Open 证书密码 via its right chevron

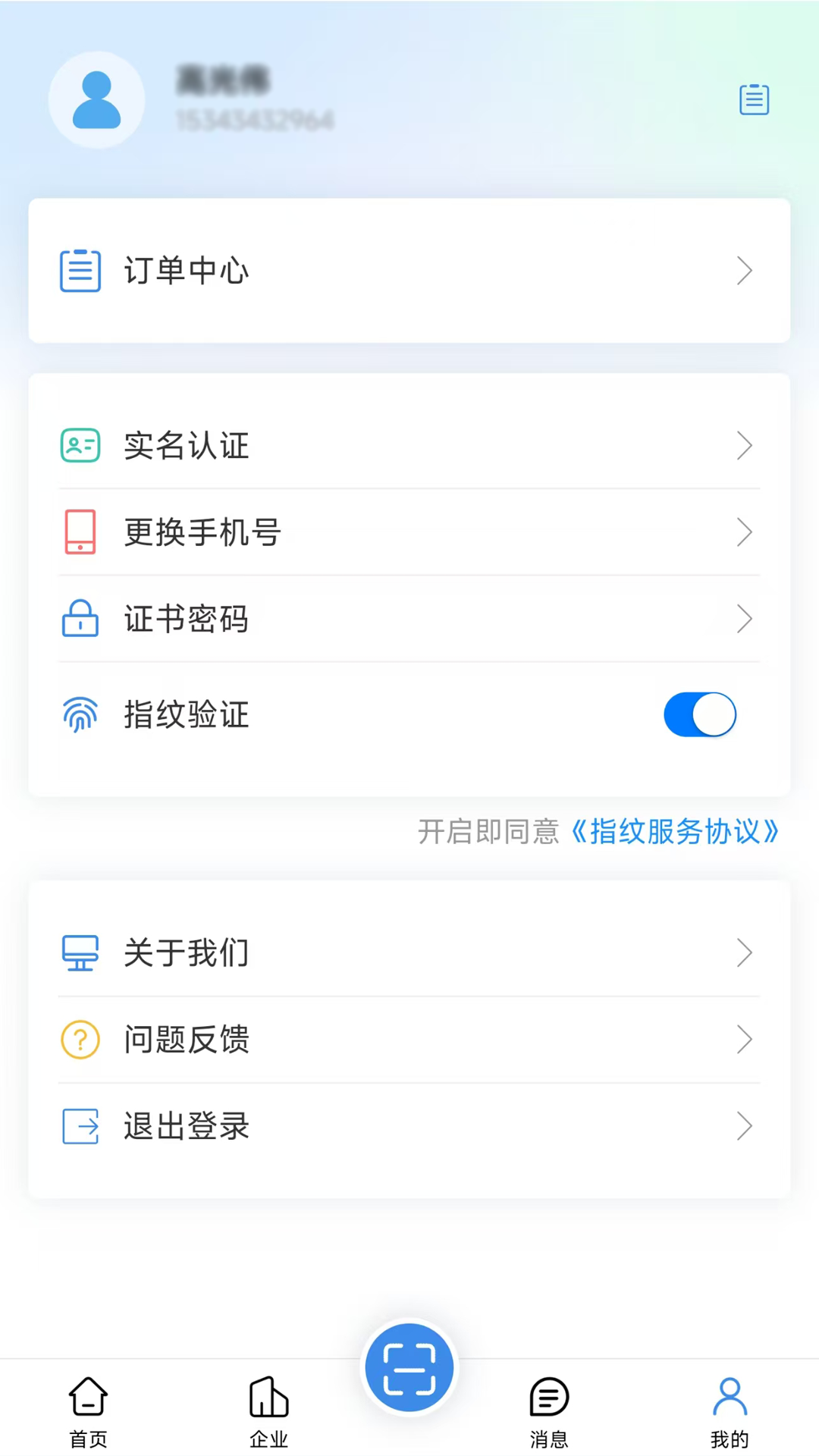click(x=744, y=619)
